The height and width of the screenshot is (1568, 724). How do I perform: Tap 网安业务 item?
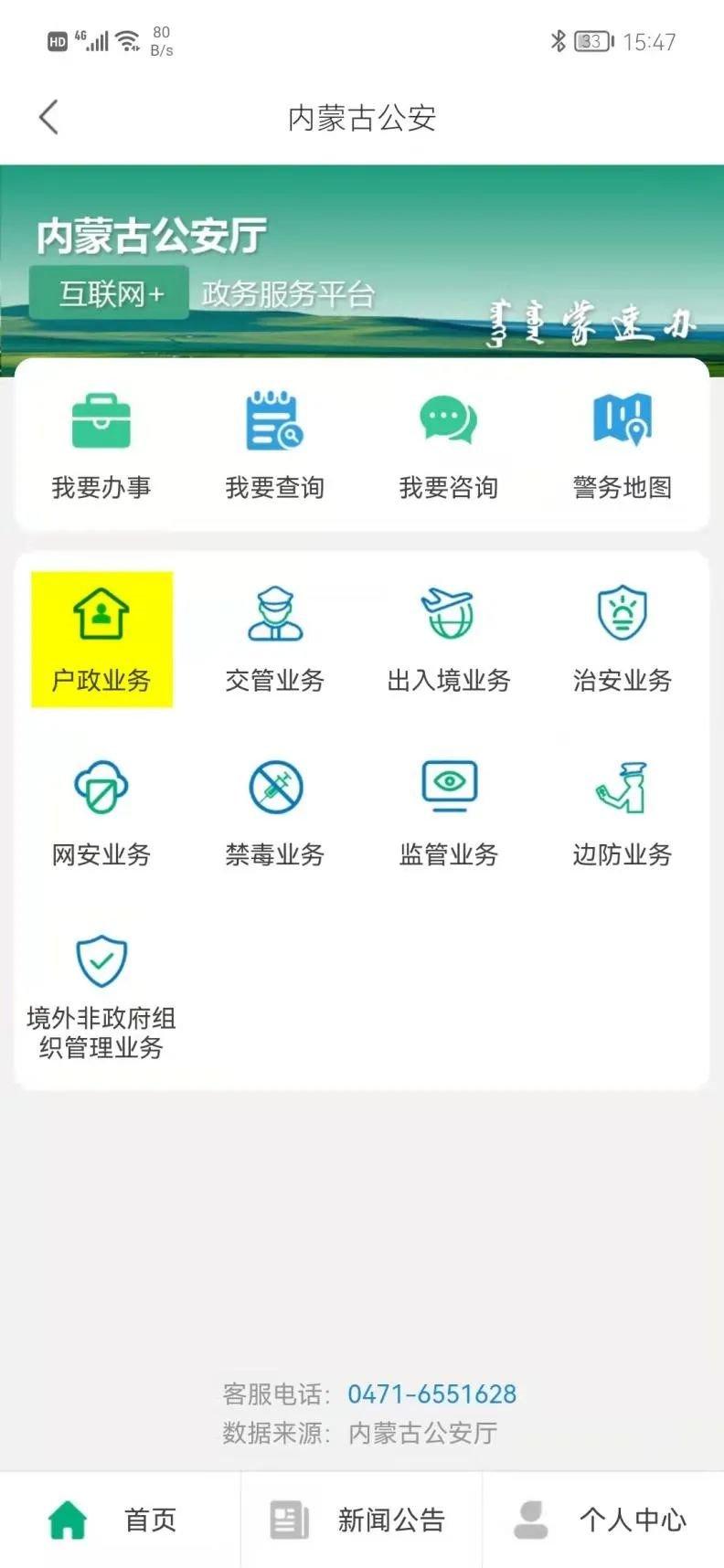tap(101, 813)
